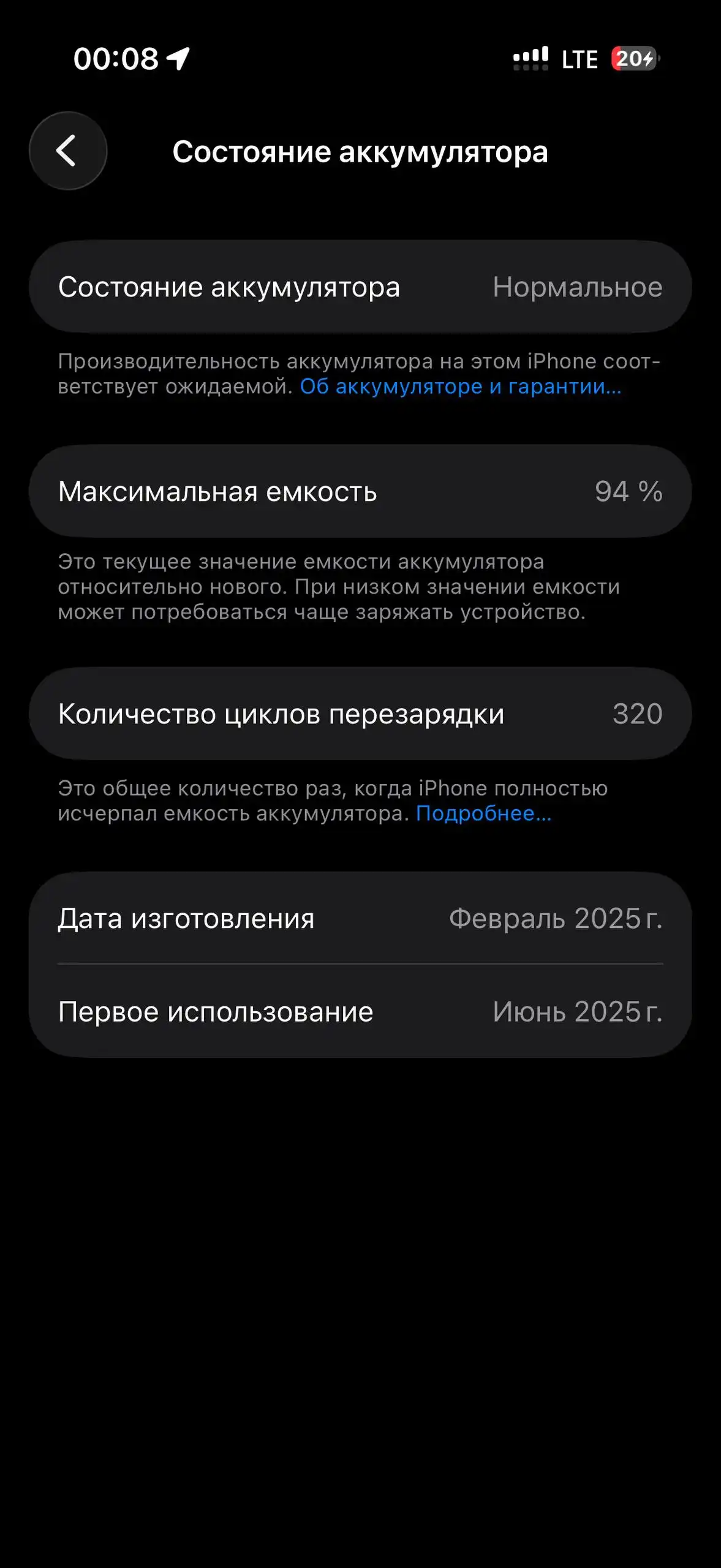Tap the 94 % capacity reading
Screen dimensions: 721x1568
[x=629, y=490]
